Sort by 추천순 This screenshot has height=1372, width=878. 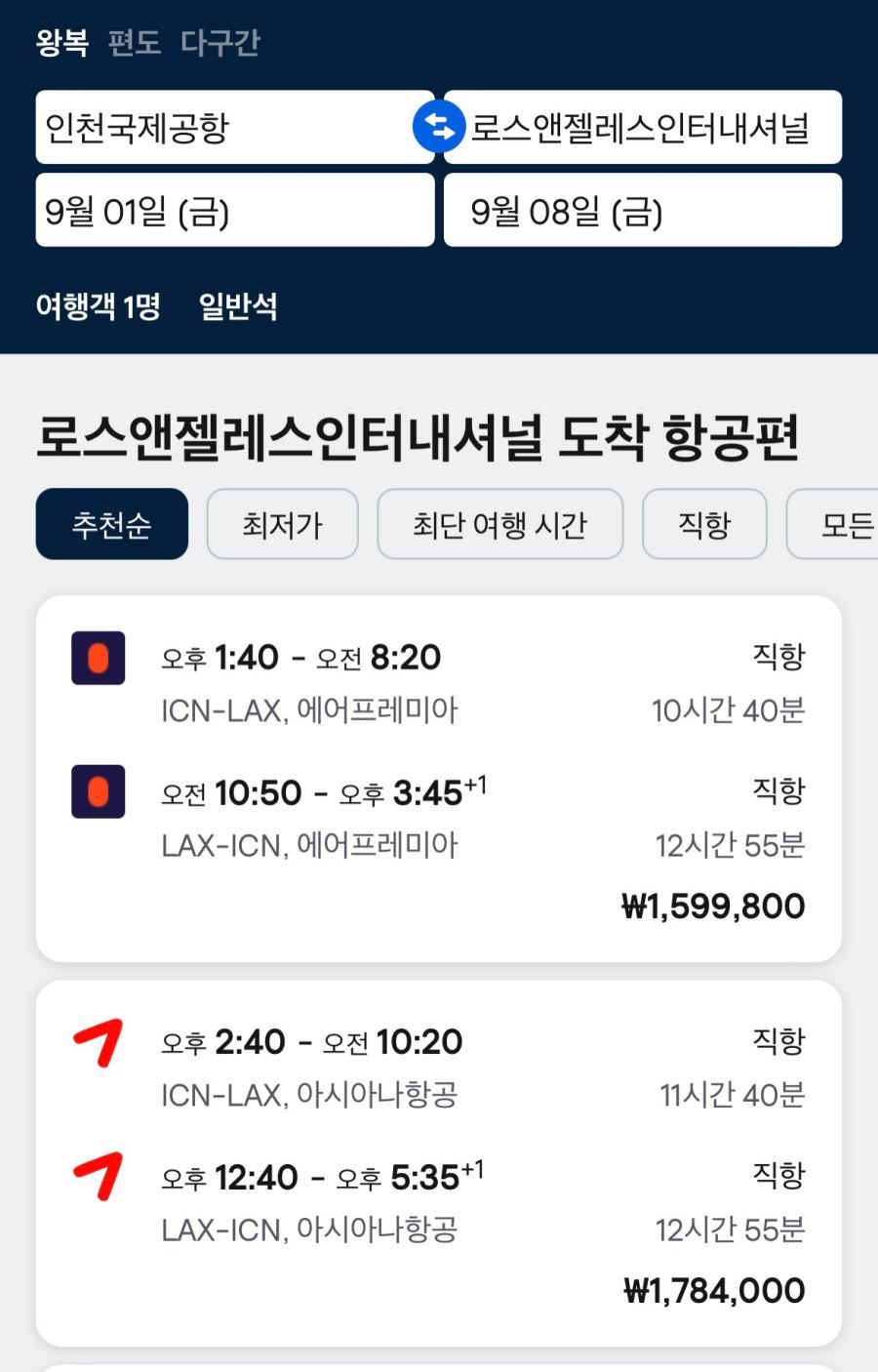112,524
